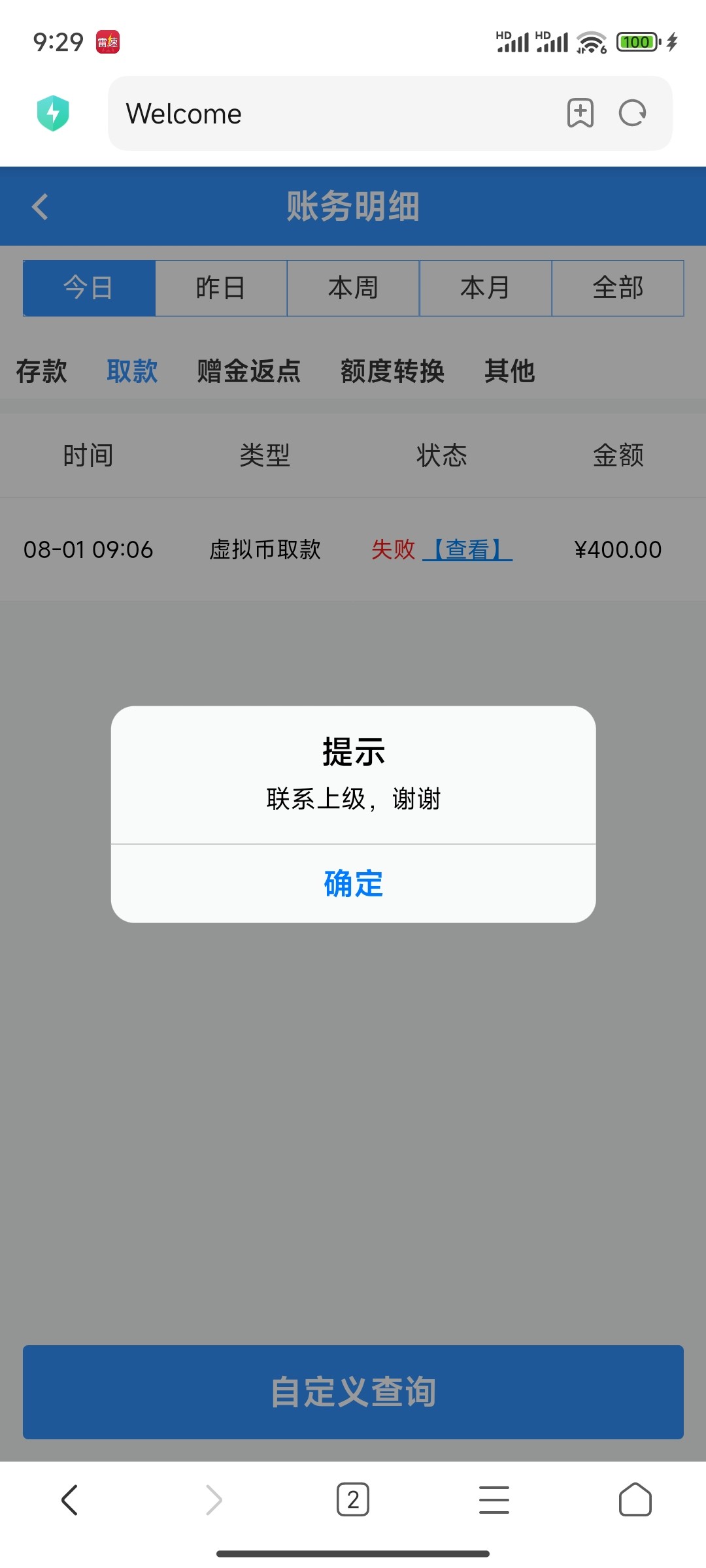Return home using the home icon

(x=635, y=1499)
